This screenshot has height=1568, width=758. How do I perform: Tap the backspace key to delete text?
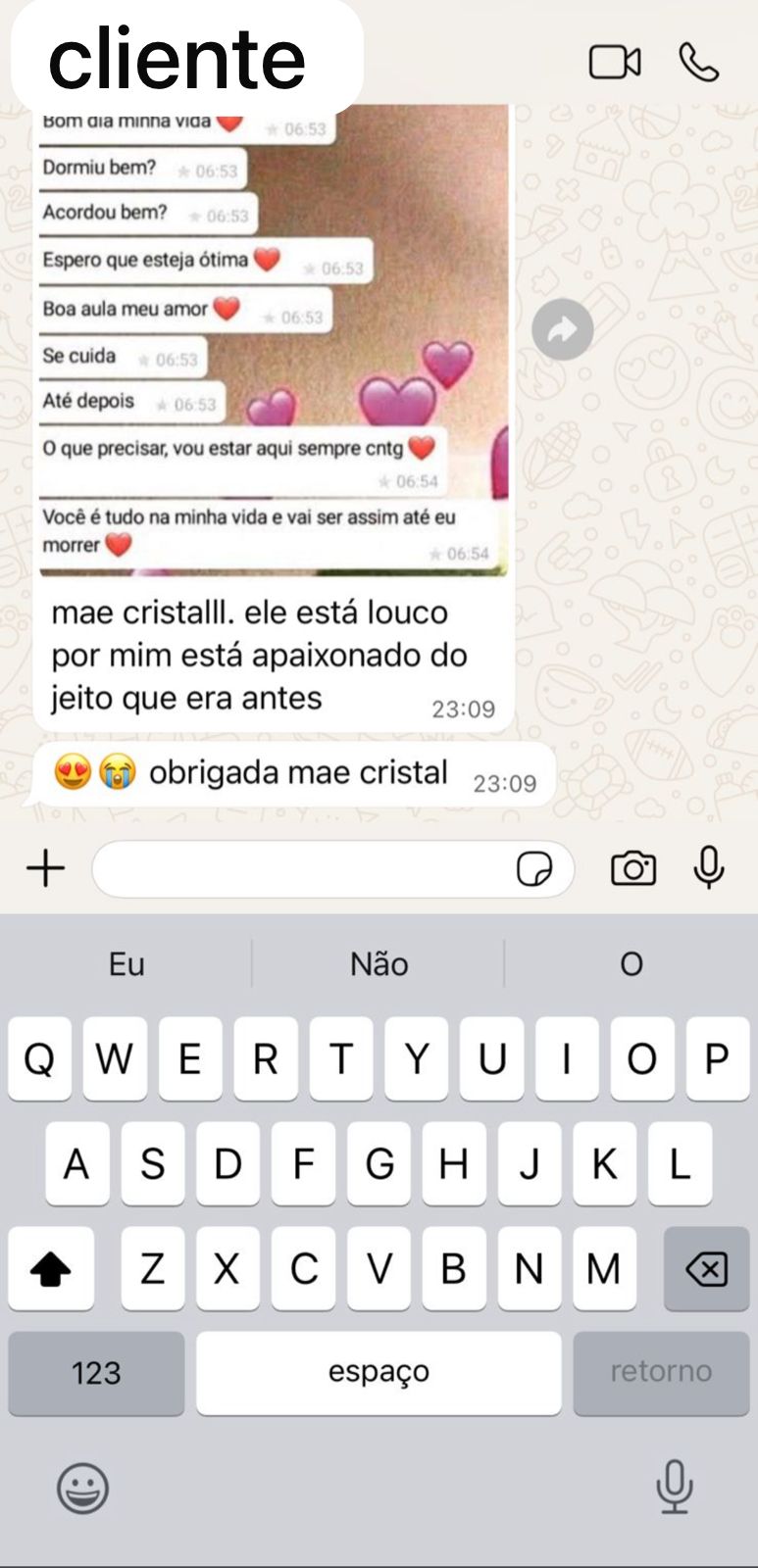(705, 1269)
